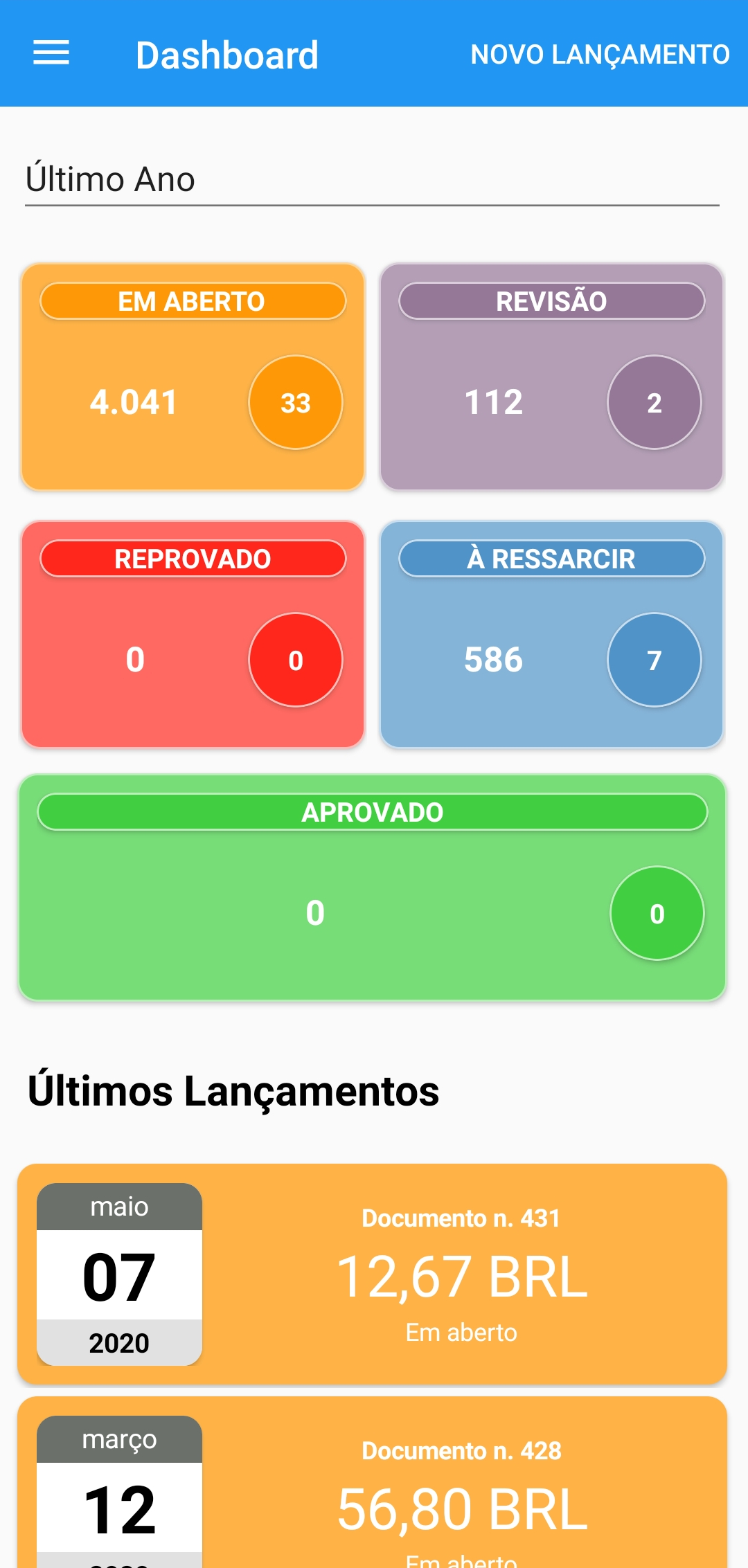This screenshot has width=748, height=1568.
Task: Select the REPROVADO status card
Action: (193, 634)
